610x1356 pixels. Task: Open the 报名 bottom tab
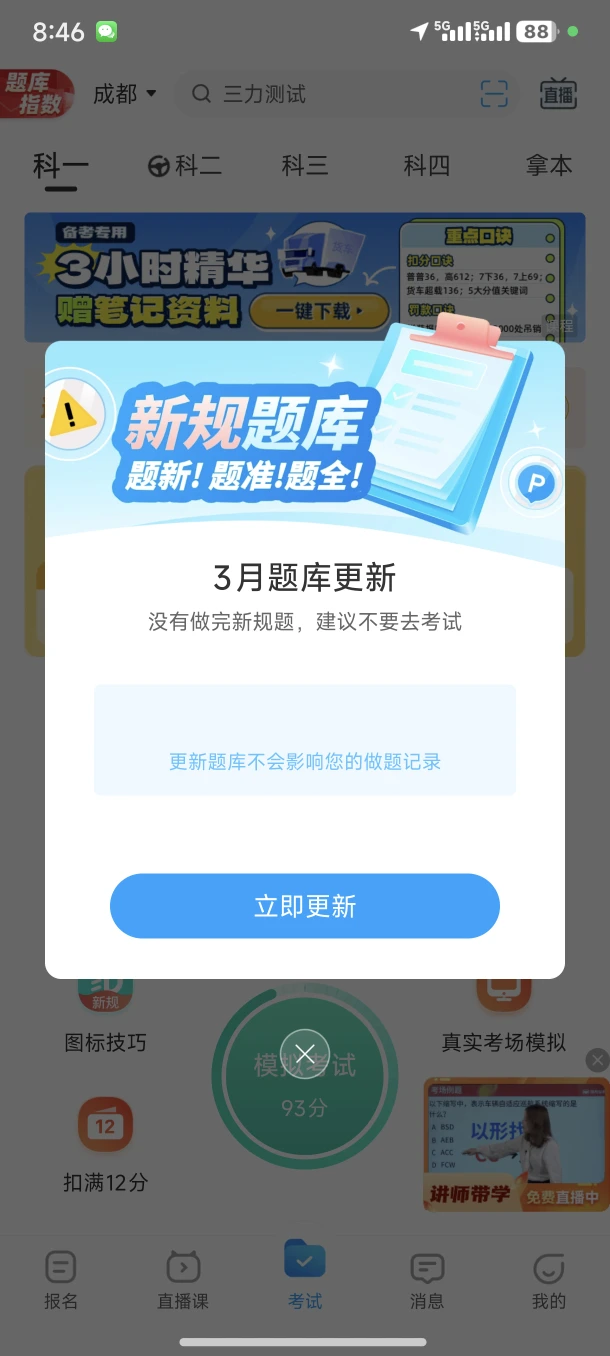(x=61, y=1280)
